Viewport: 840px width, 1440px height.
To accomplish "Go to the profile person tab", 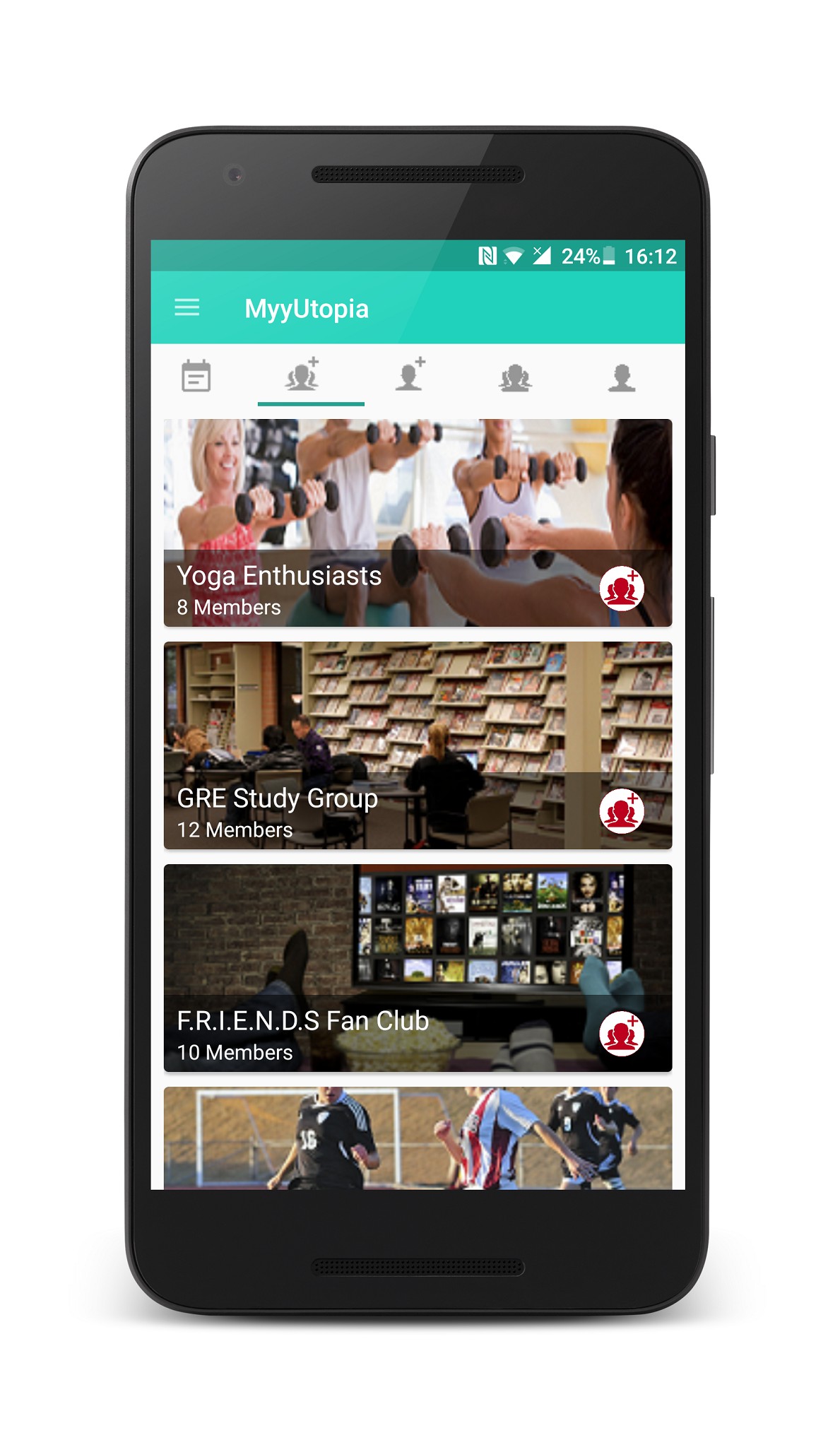I will point(622,377).
